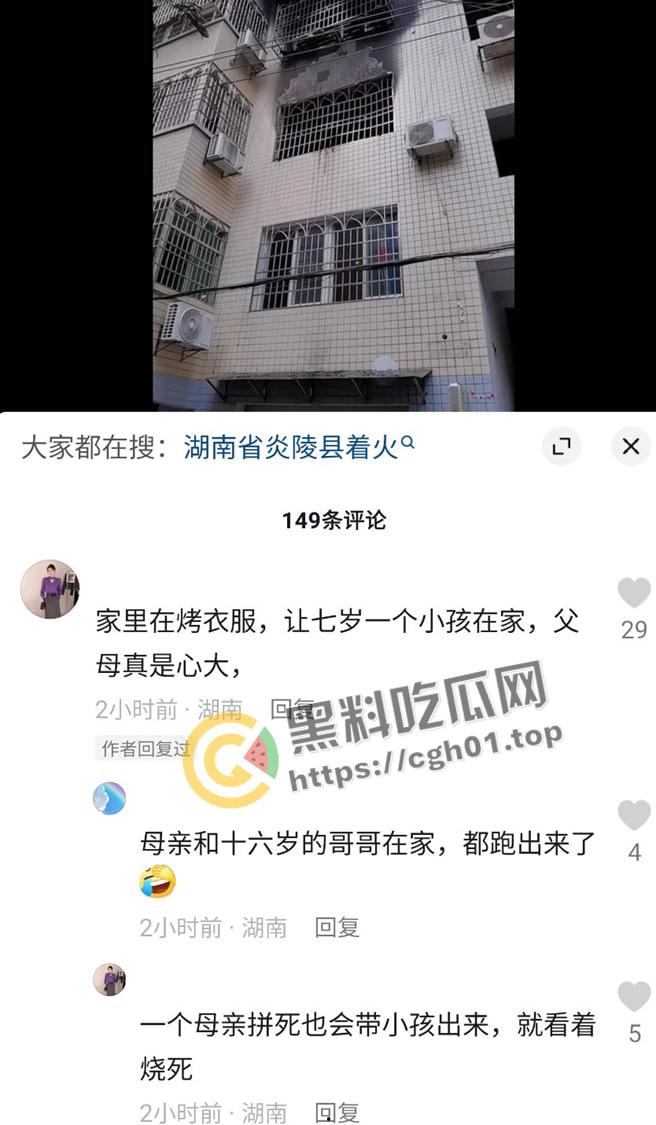
Task: Open the profile of 母亲和十六岁 commenter
Action: point(109,799)
